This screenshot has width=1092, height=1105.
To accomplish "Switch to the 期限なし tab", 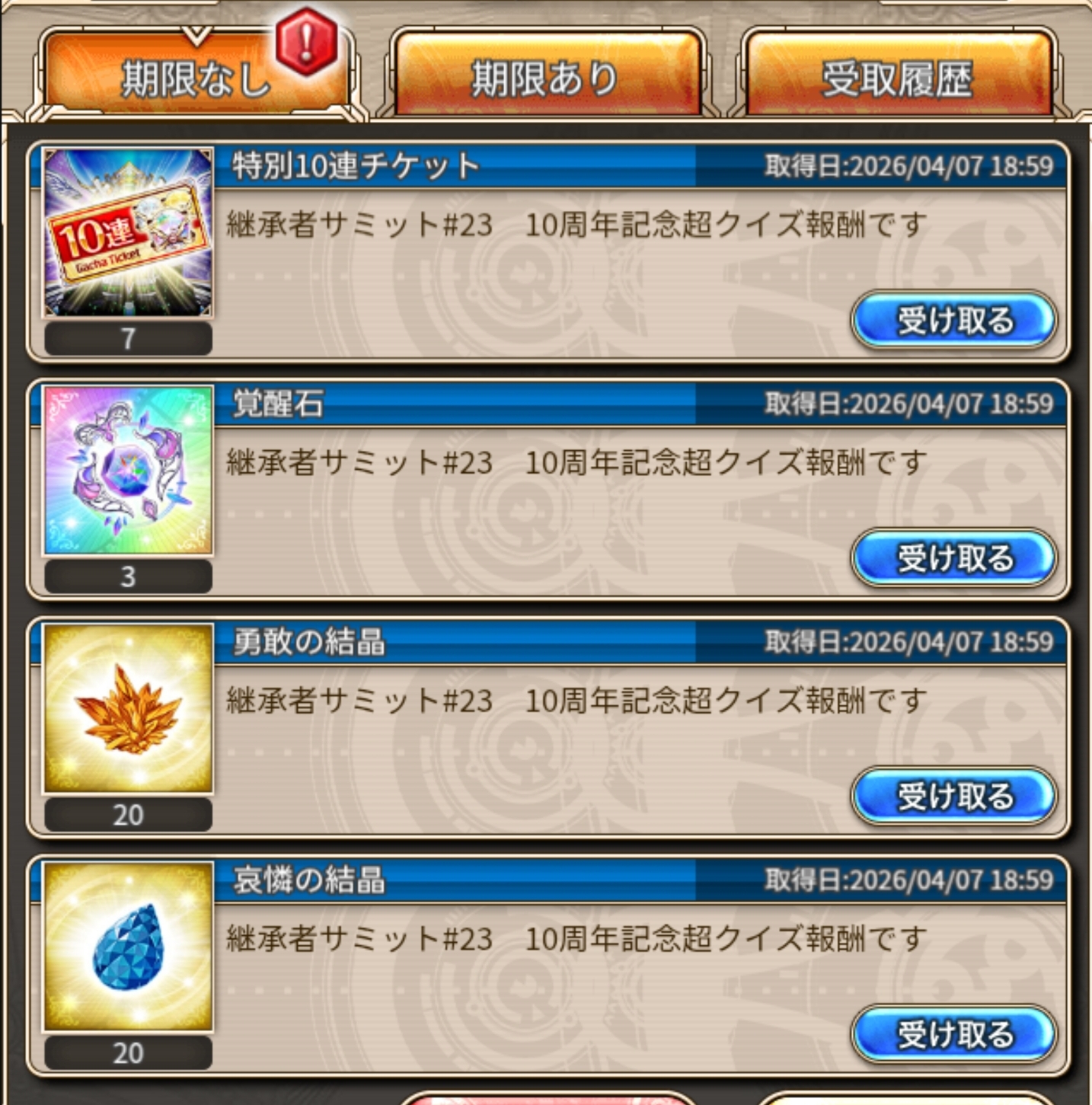I will [x=195, y=78].
